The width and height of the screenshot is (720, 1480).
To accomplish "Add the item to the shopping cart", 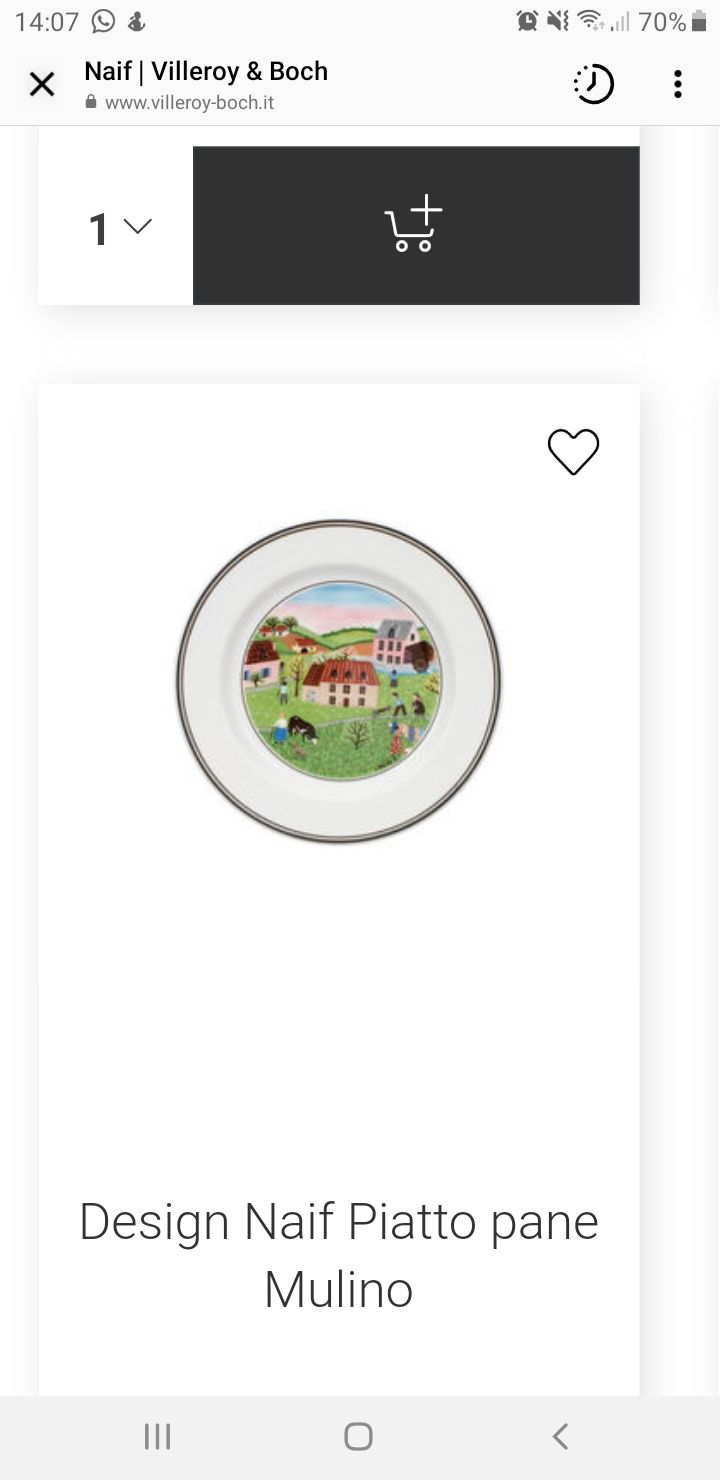I will [416, 225].
